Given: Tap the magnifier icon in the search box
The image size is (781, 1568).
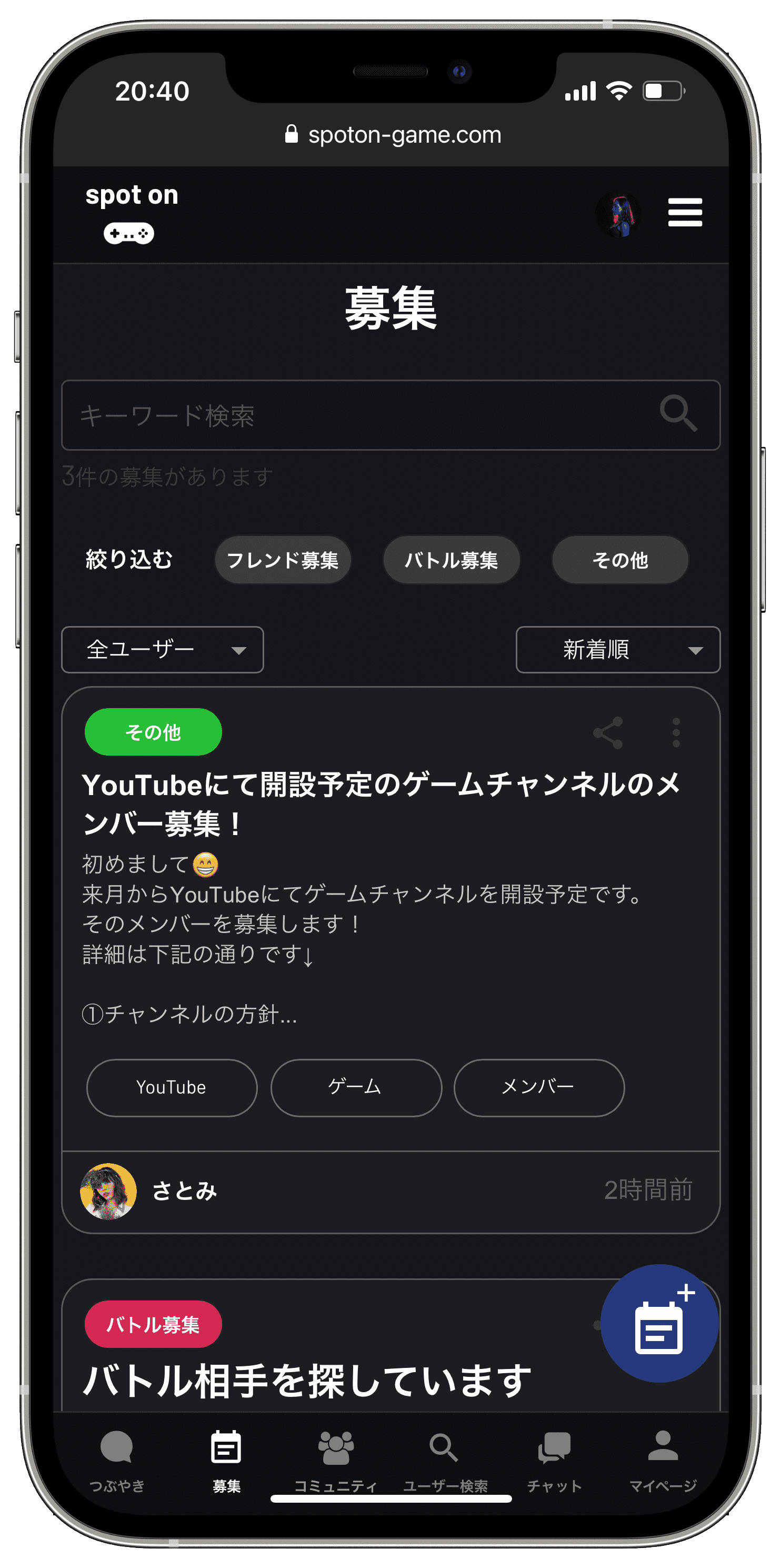Looking at the screenshot, I should click(678, 414).
